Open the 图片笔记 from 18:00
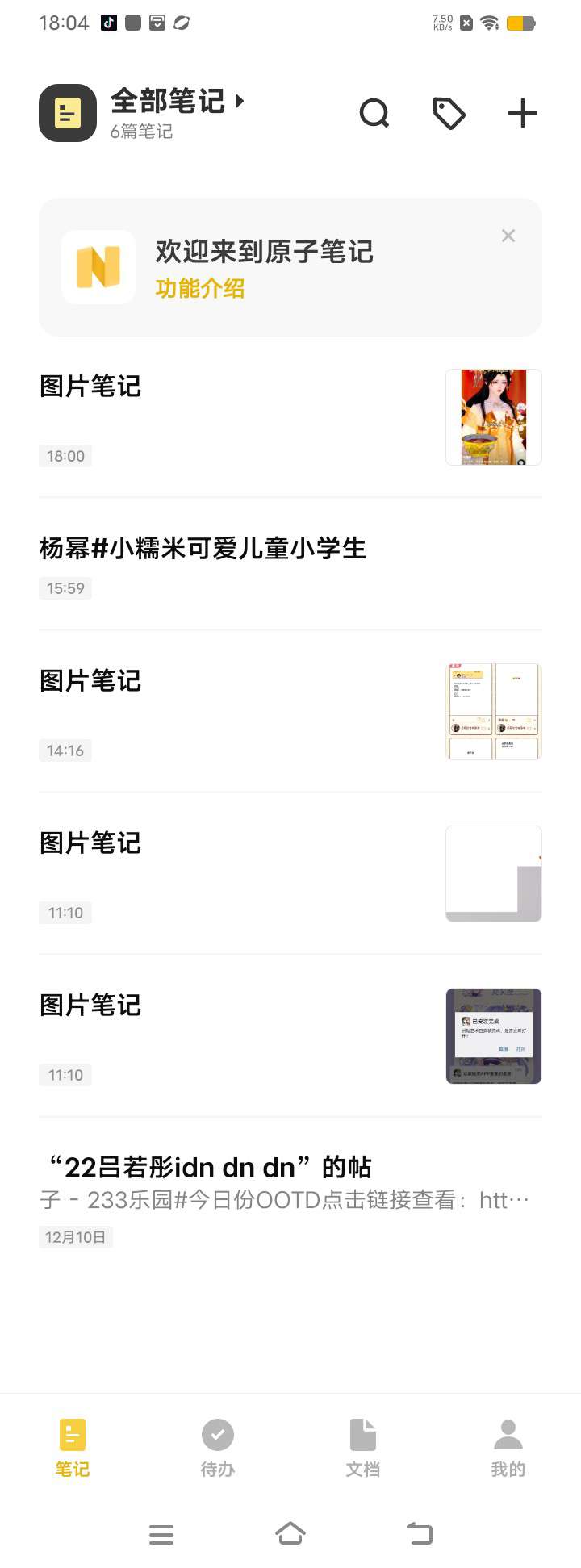The height and width of the screenshot is (1568, 581). pos(242,417)
